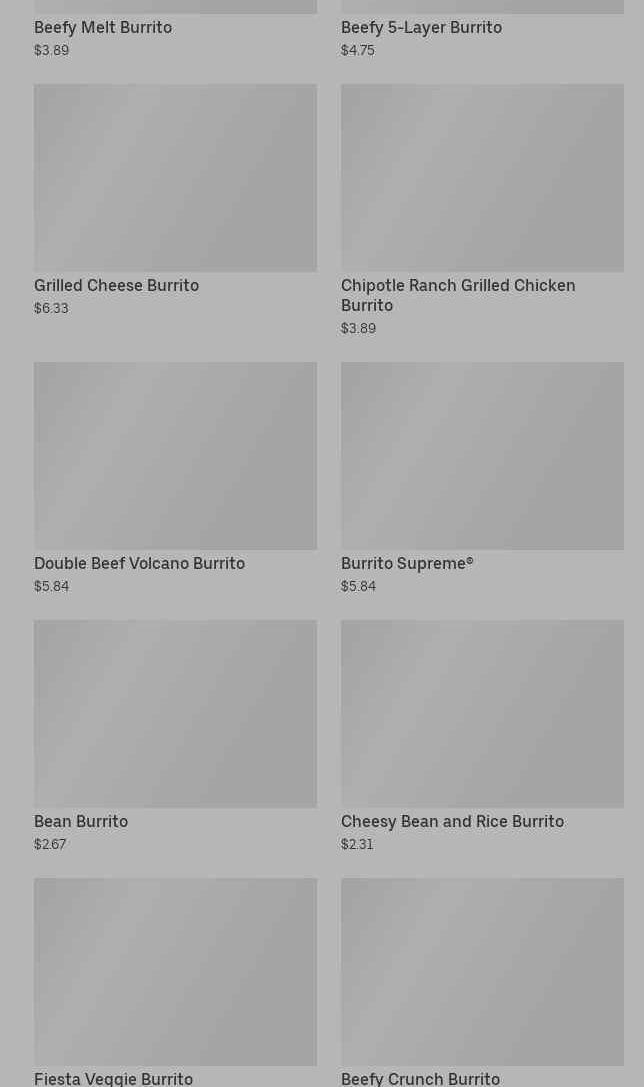Screen dimensions: 644x1087
Task: Select the Beefy 5-Layer Burrito
Action: (x=421, y=27)
